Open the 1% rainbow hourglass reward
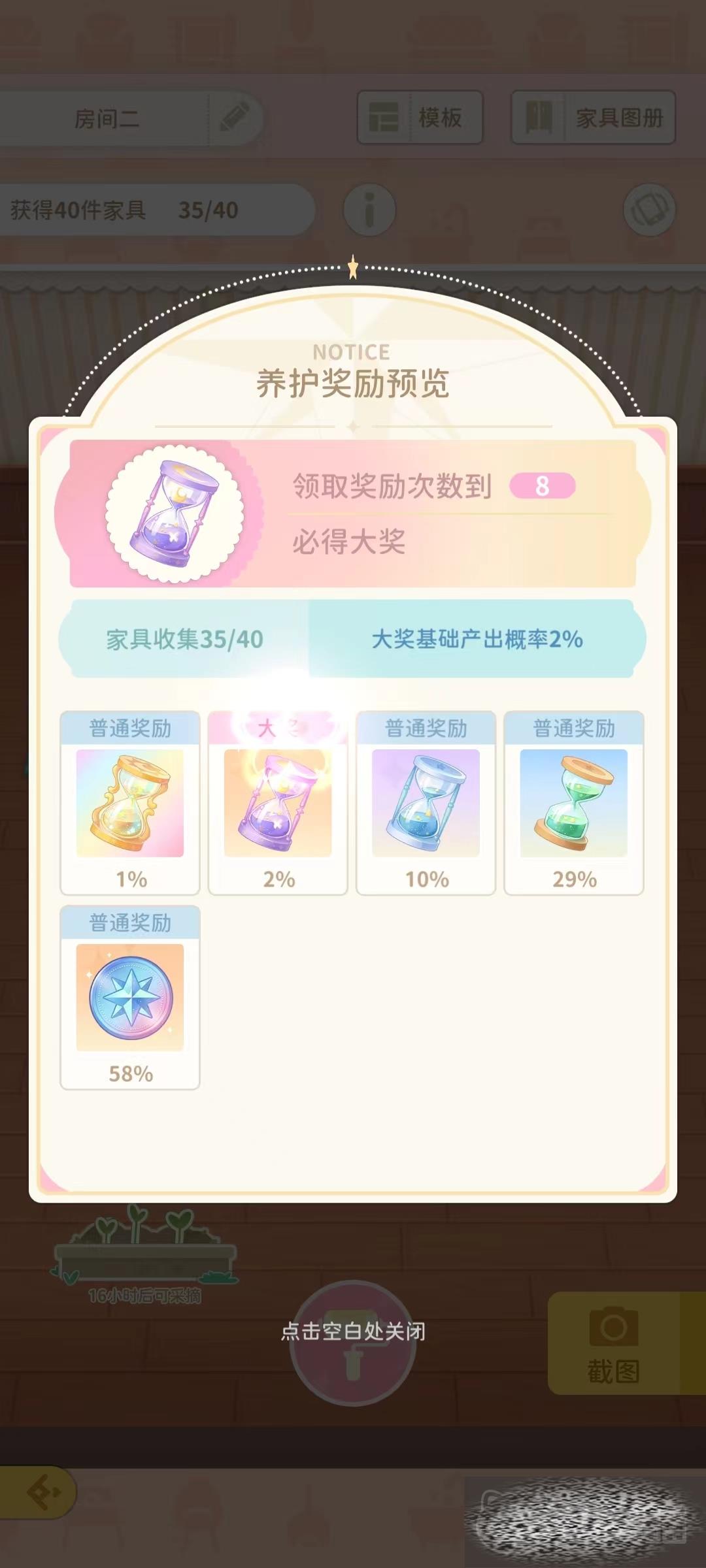This screenshot has width=706, height=1568. (130, 804)
